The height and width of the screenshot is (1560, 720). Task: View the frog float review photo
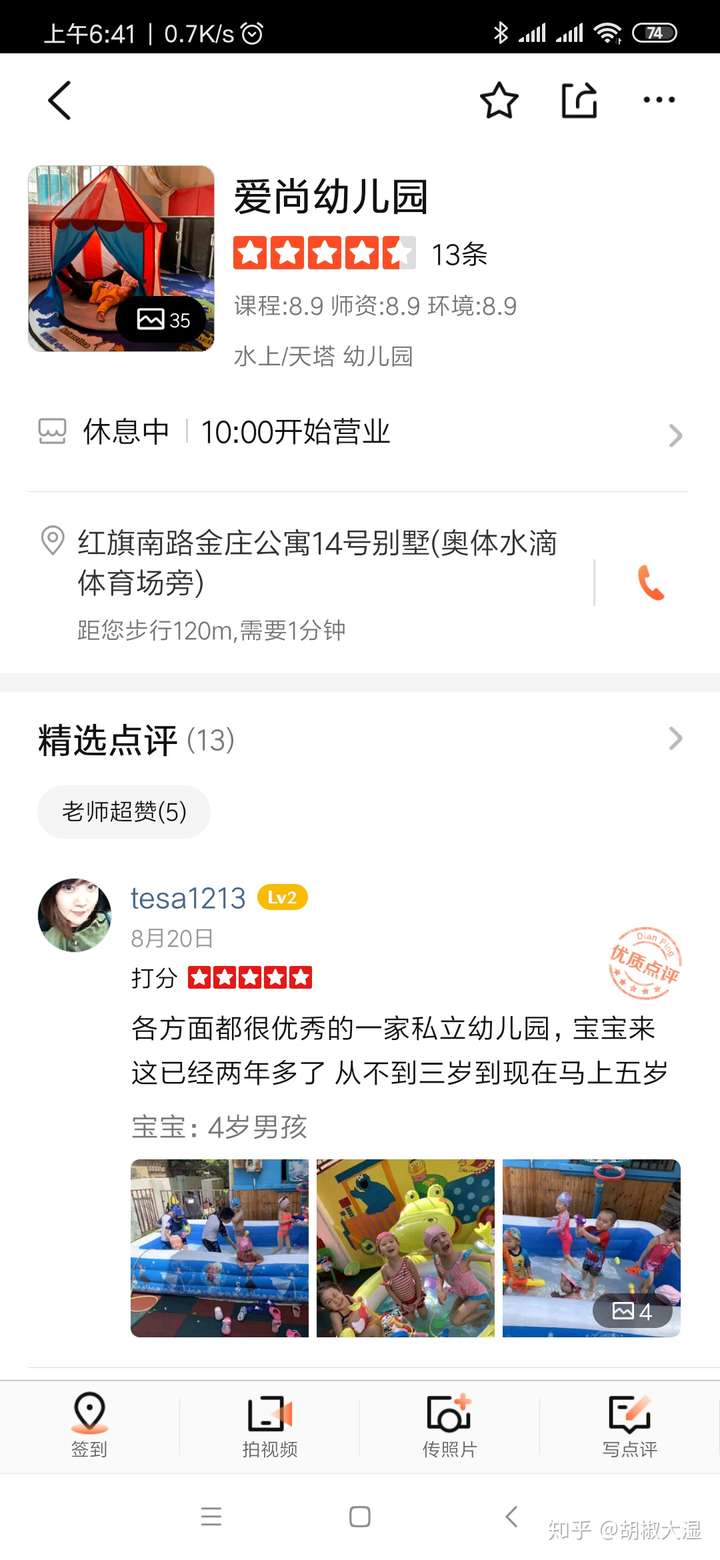point(405,1248)
